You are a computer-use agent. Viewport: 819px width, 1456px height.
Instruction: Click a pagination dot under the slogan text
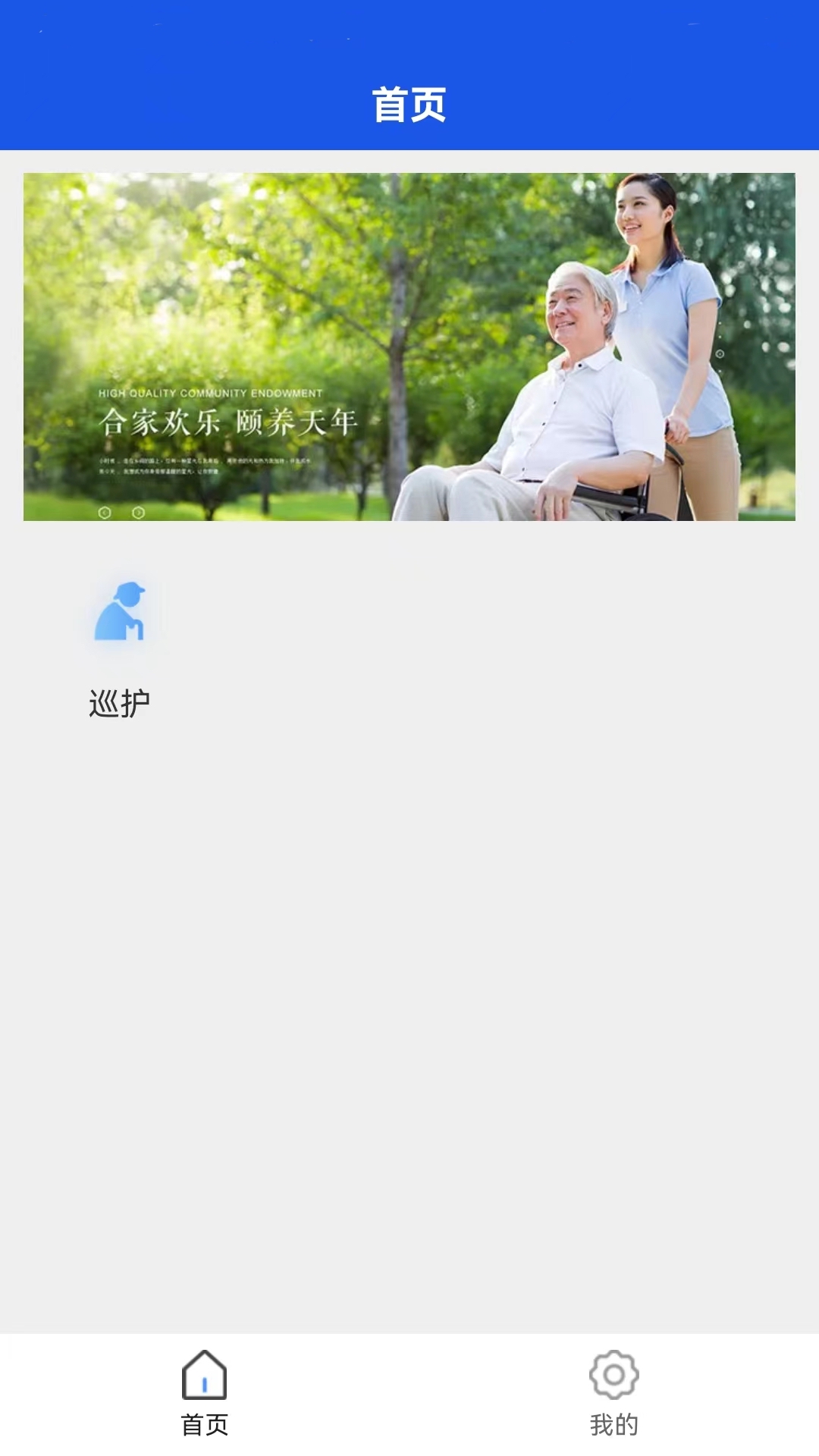tap(105, 513)
